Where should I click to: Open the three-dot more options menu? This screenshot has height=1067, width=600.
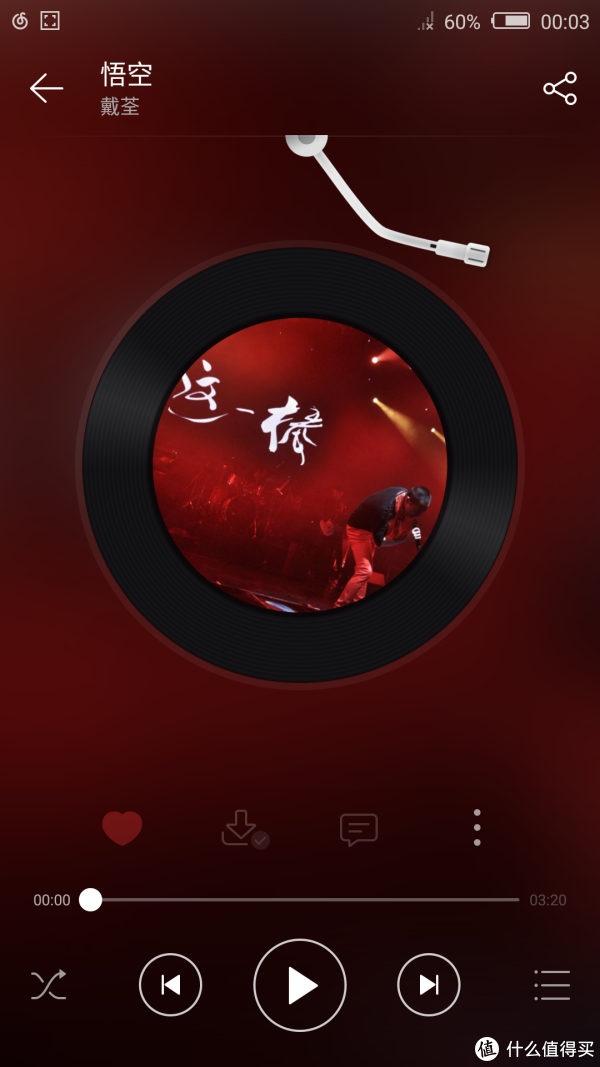[477, 828]
